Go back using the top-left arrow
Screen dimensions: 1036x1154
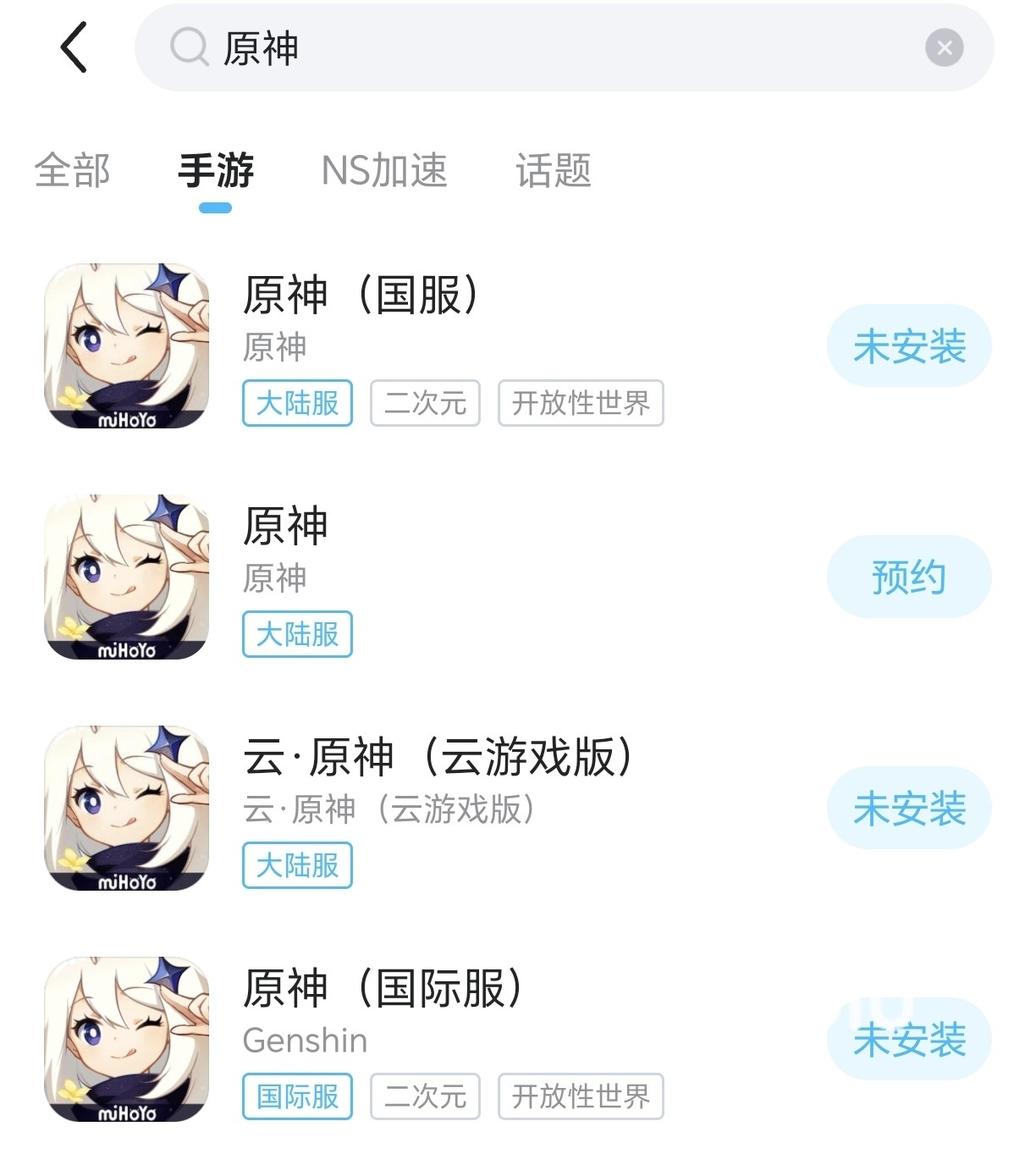pos(74,47)
